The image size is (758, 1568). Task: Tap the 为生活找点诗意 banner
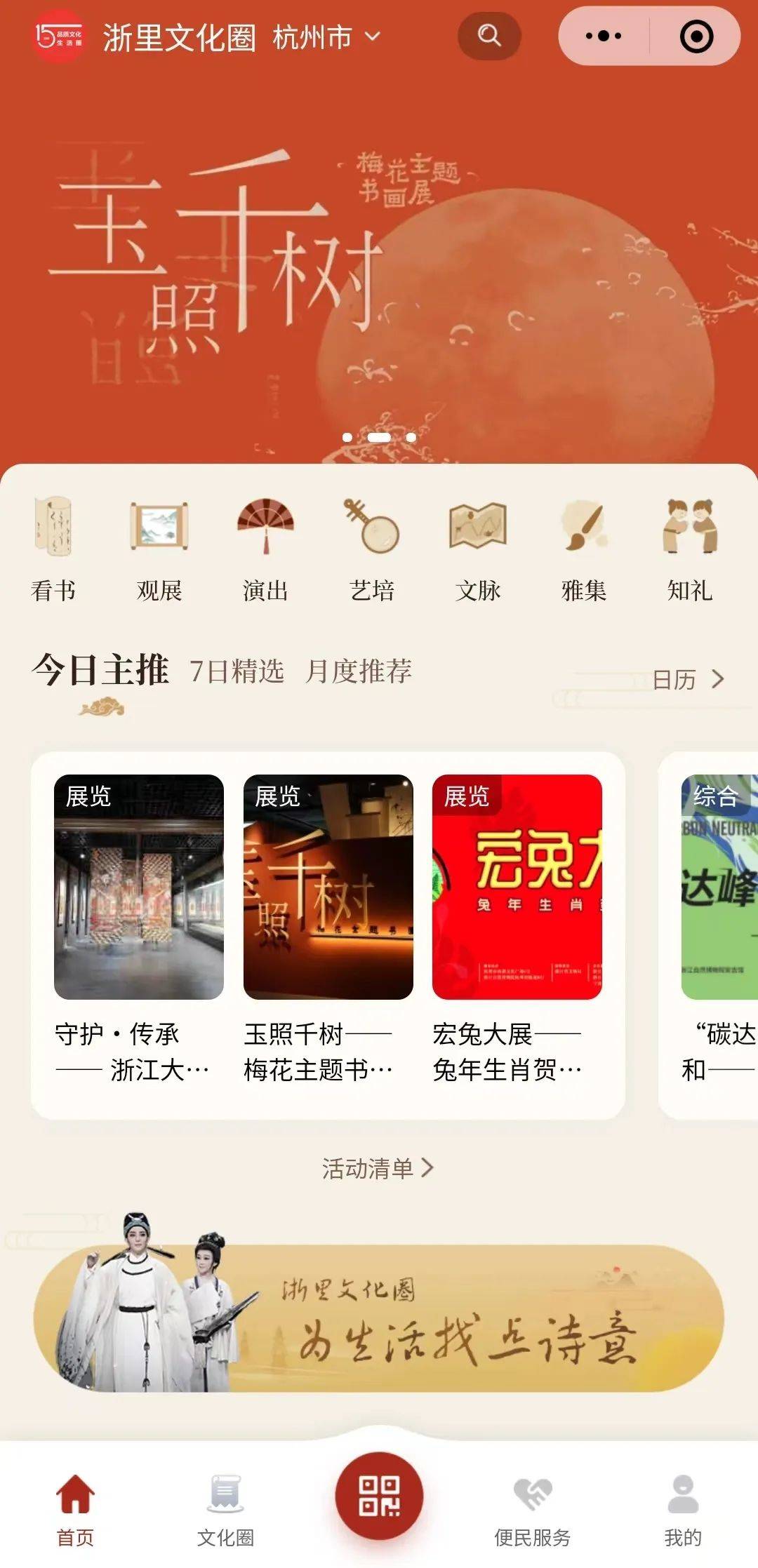379,1317
